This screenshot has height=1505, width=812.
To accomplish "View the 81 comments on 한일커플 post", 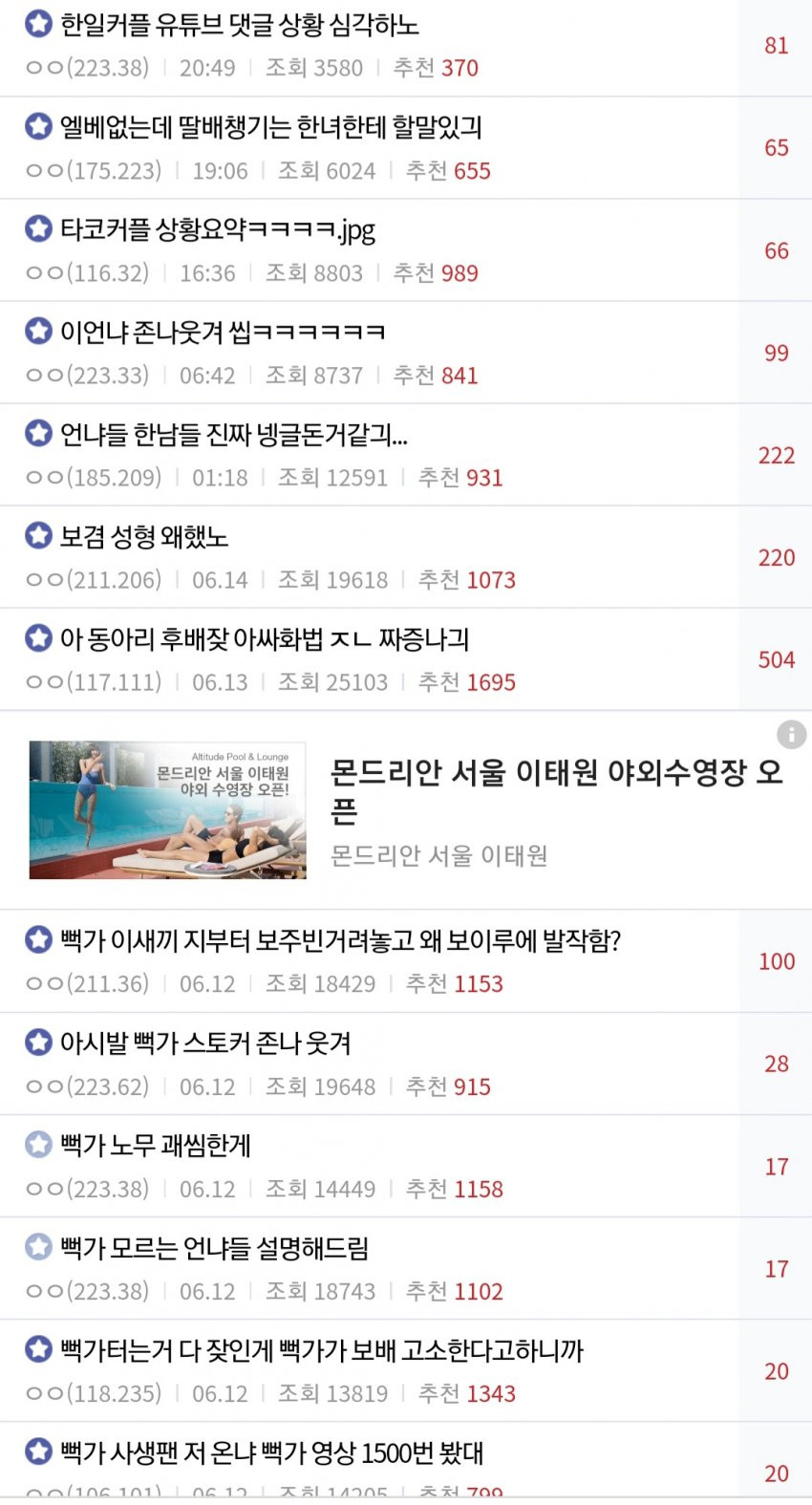I will pos(776,46).
